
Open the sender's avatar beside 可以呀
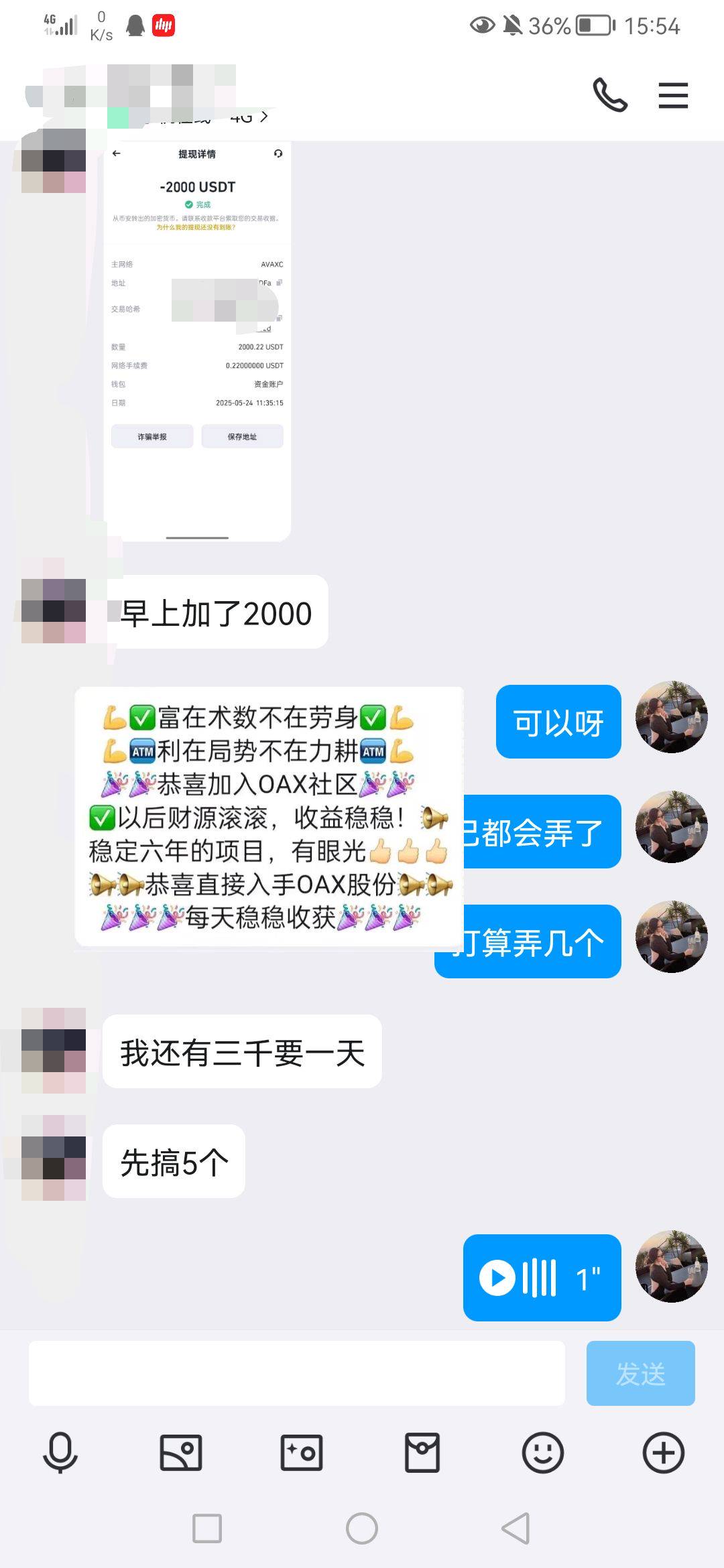tap(672, 717)
